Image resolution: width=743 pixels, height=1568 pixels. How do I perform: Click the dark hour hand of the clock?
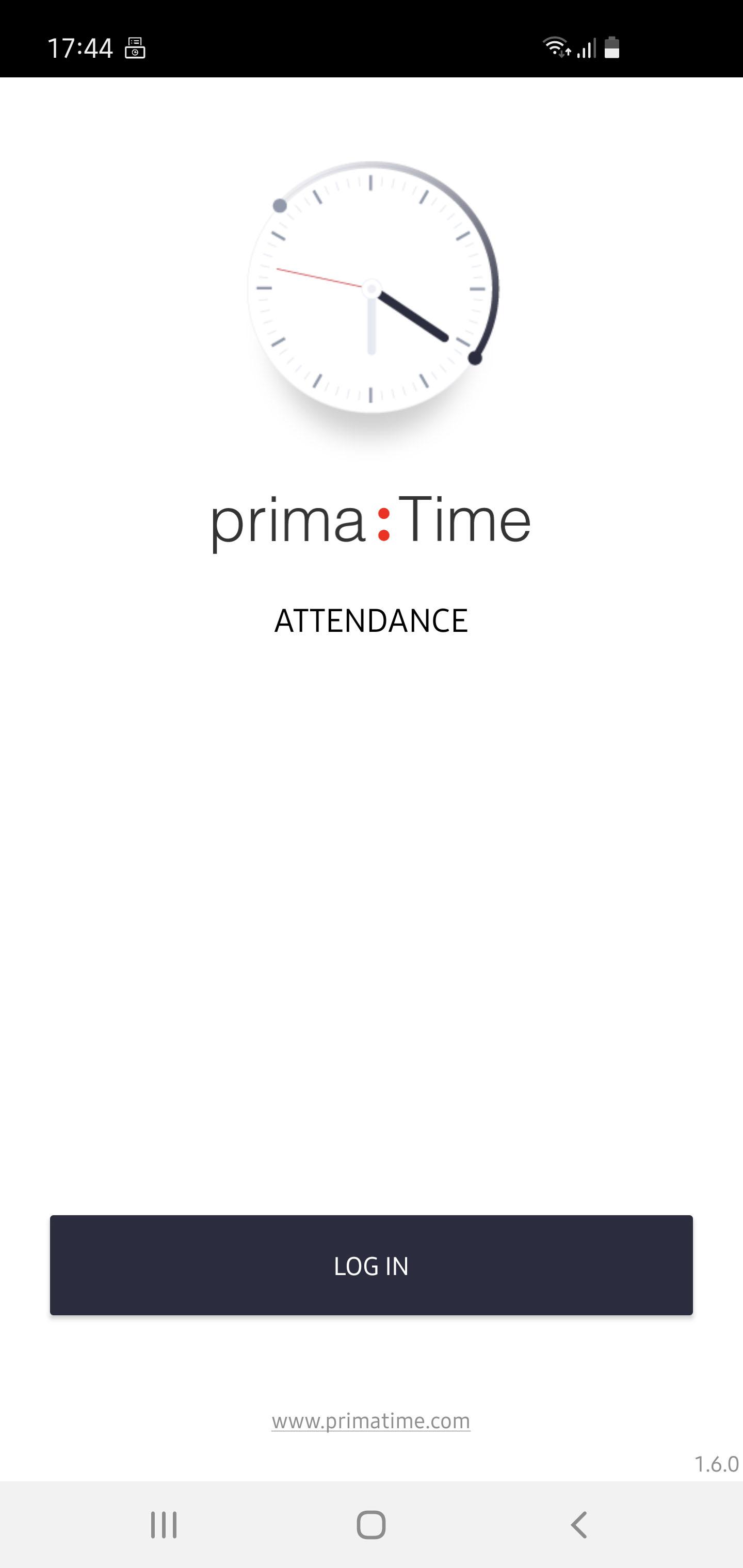pos(414,317)
